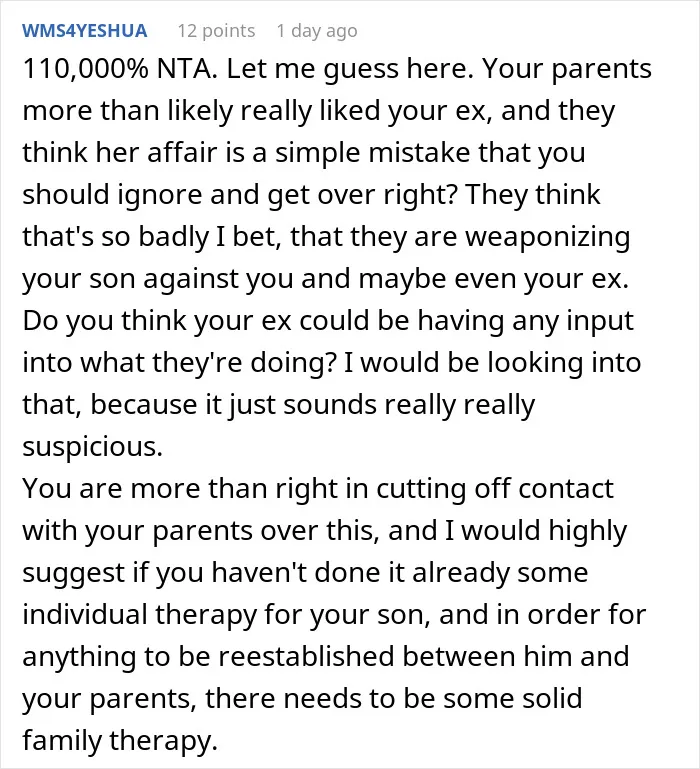
Task: Open WMS4YESHUA's user profile
Action: (x=84, y=30)
